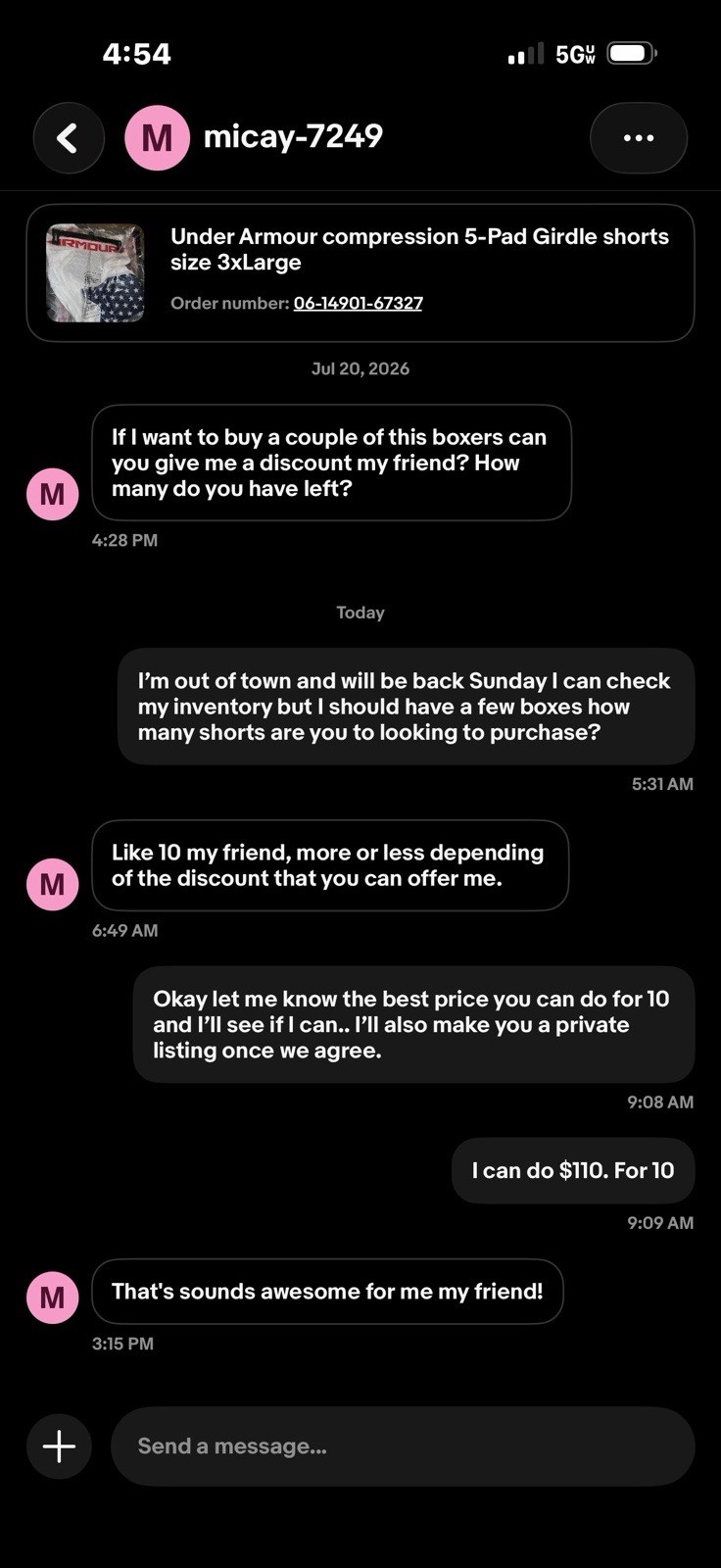The height and width of the screenshot is (1568, 721).
Task: Open order number 06-14901-67327 link
Action: 359,303
